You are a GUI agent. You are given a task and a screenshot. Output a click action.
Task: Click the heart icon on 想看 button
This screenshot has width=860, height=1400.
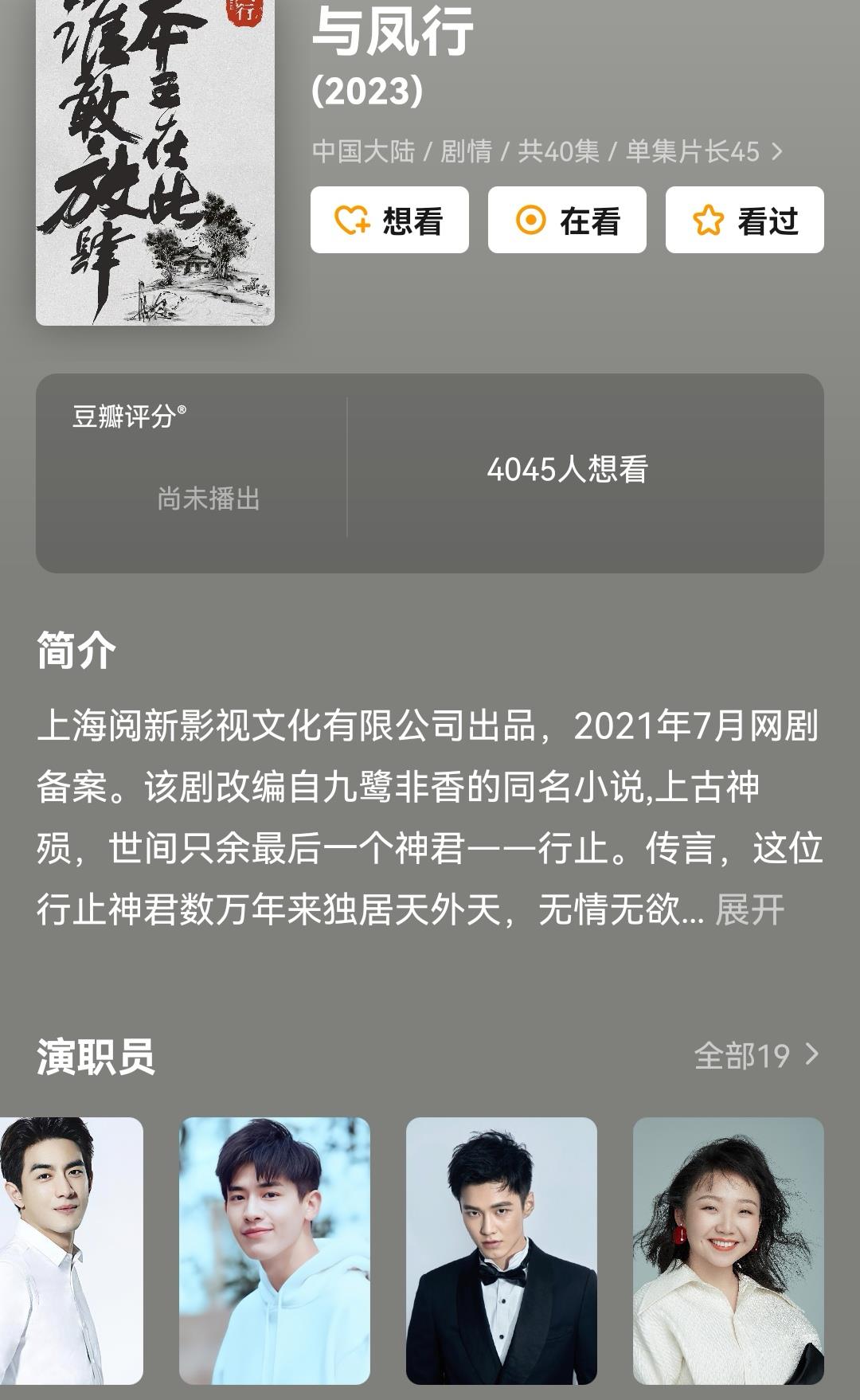(x=354, y=221)
